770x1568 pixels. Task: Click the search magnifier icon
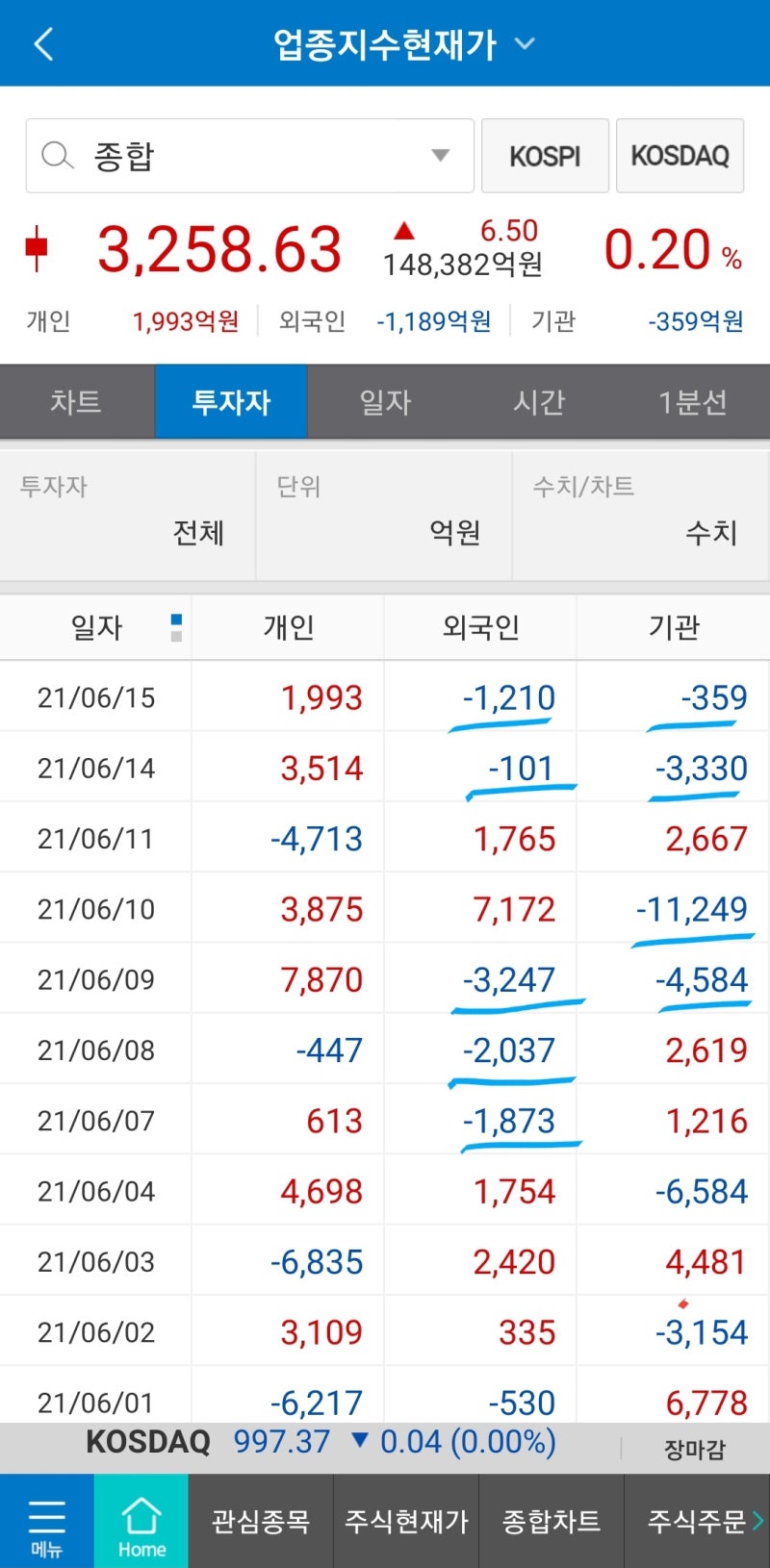58,155
